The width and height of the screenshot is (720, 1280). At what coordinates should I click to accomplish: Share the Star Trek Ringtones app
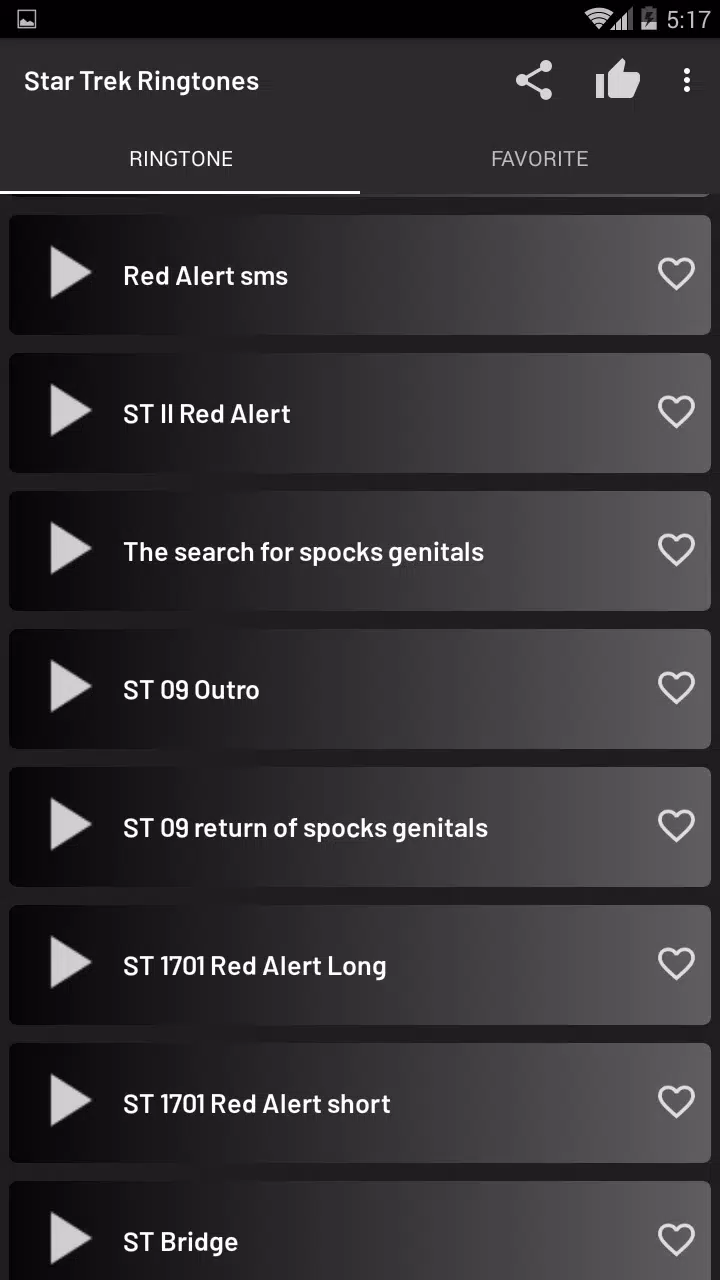tap(534, 79)
